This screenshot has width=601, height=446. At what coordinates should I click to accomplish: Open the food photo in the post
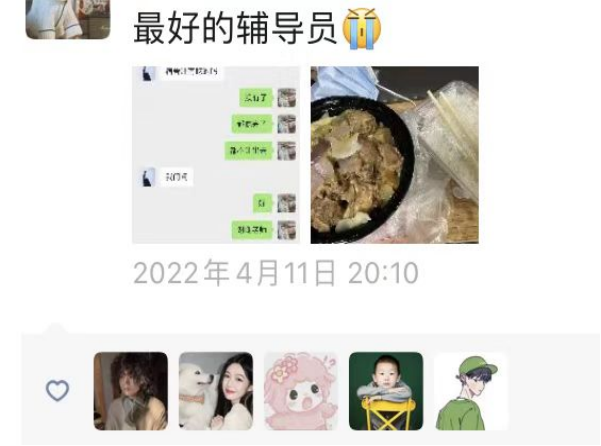pyautogui.click(x=394, y=154)
